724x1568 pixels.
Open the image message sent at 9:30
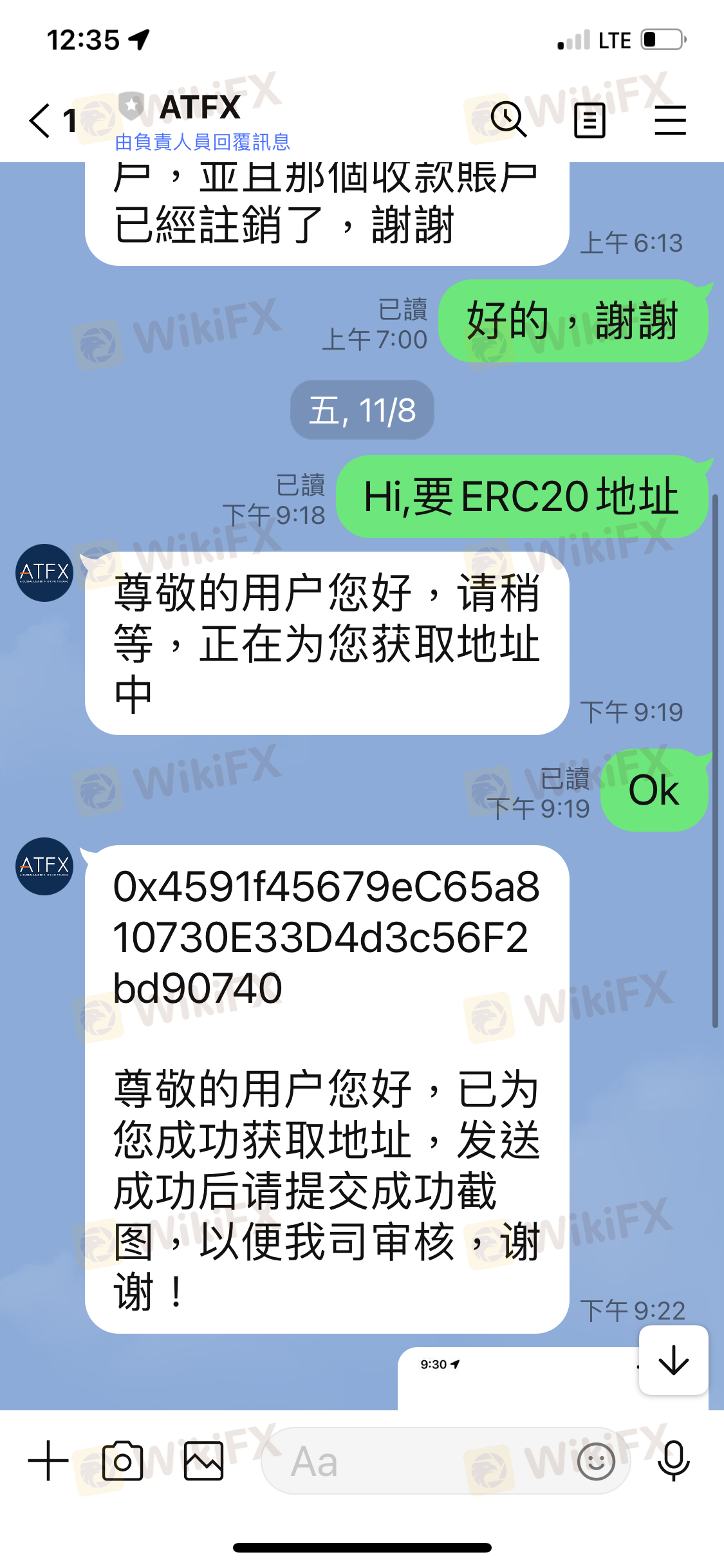(519, 1379)
